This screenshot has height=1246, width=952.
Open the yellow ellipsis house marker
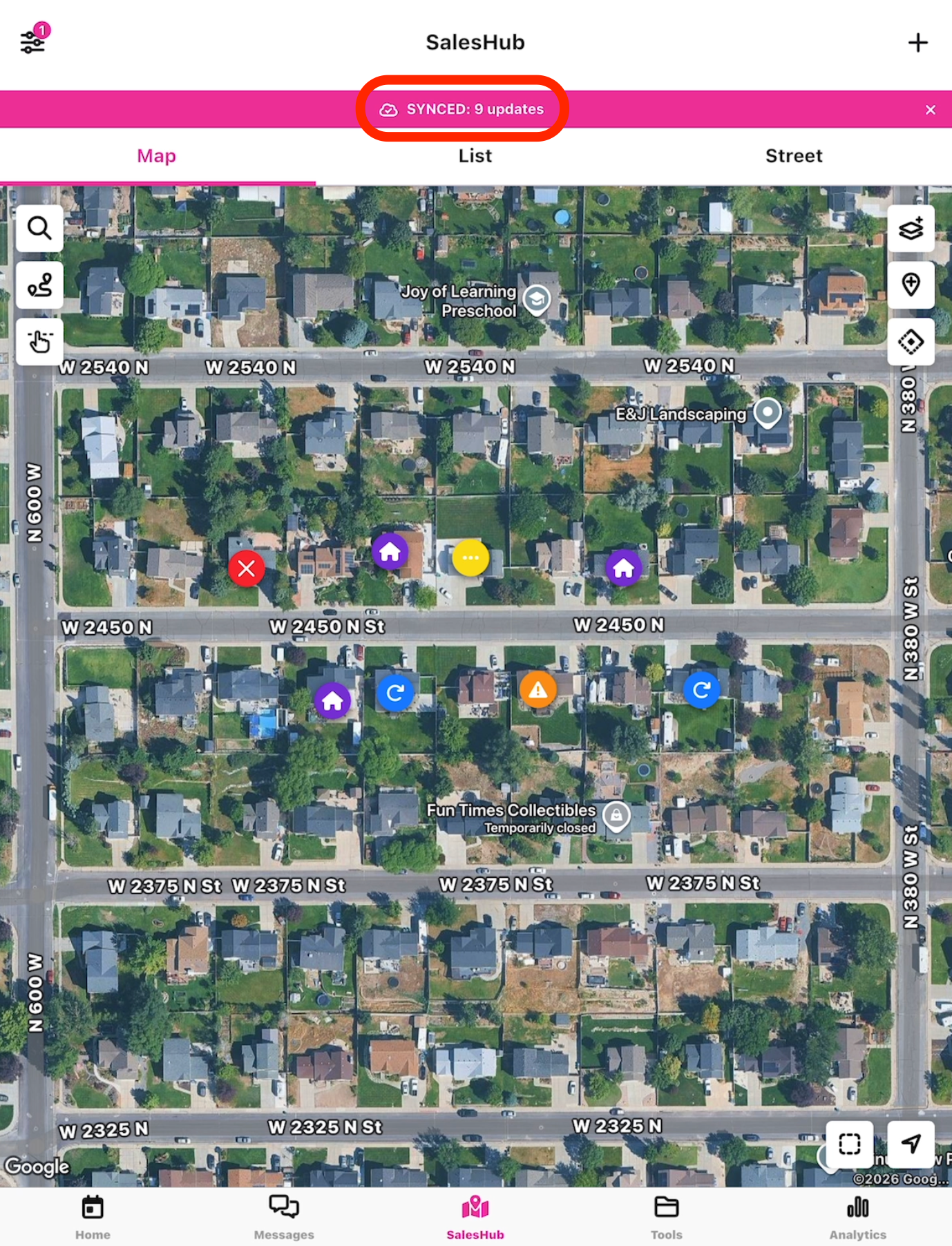[470, 557]
